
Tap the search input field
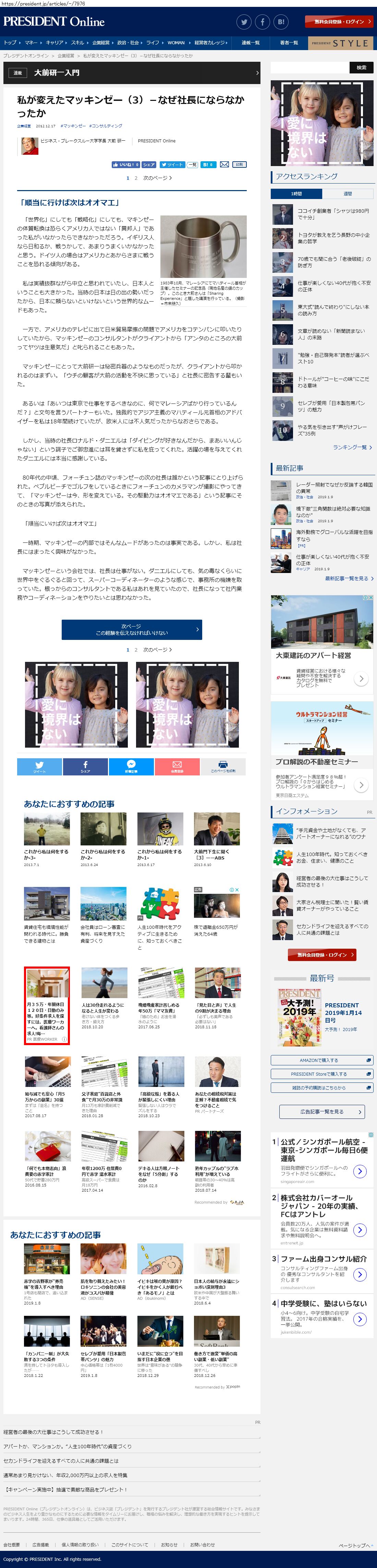309,68
